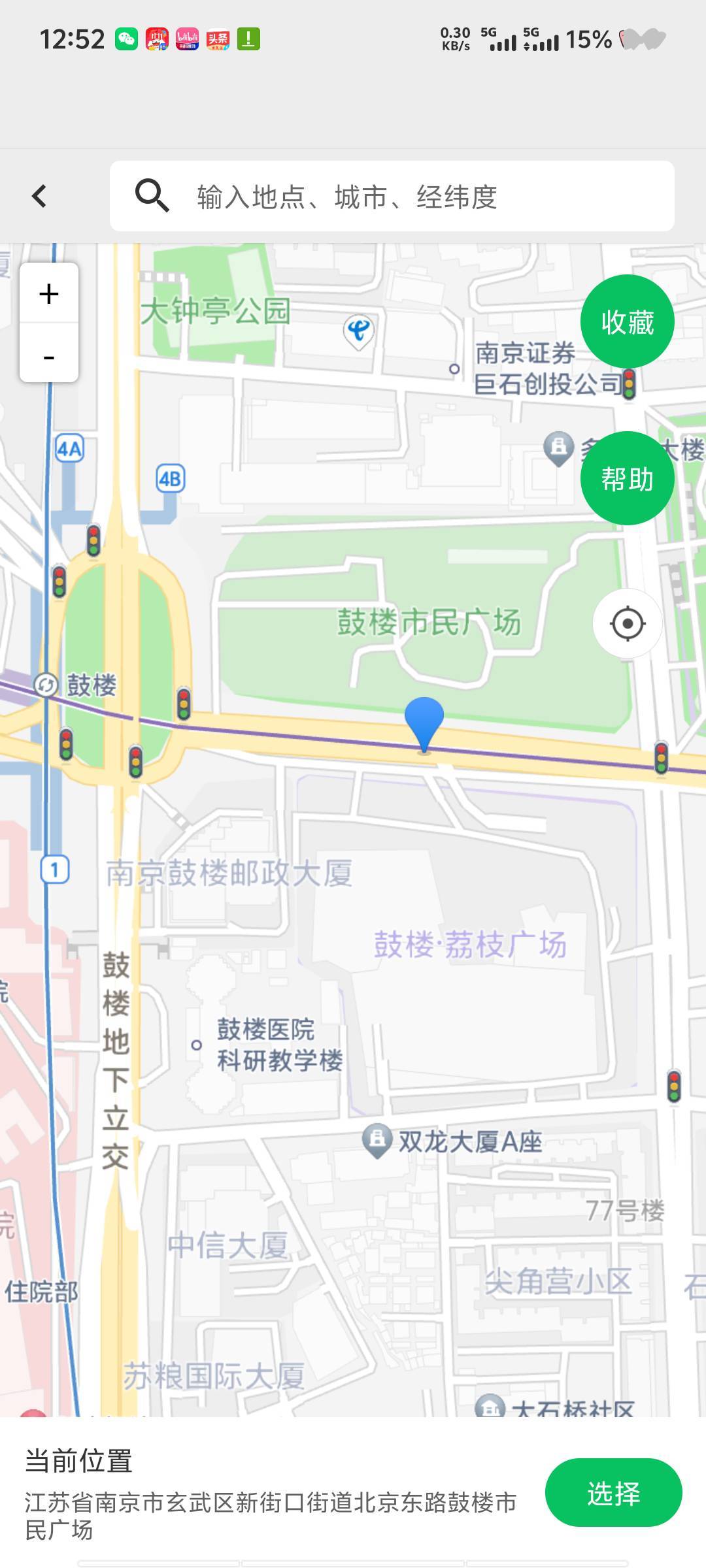Confirm location with the 选择 button
The width and height of the screenshot is (706, 1568).
pos(613,1492)
